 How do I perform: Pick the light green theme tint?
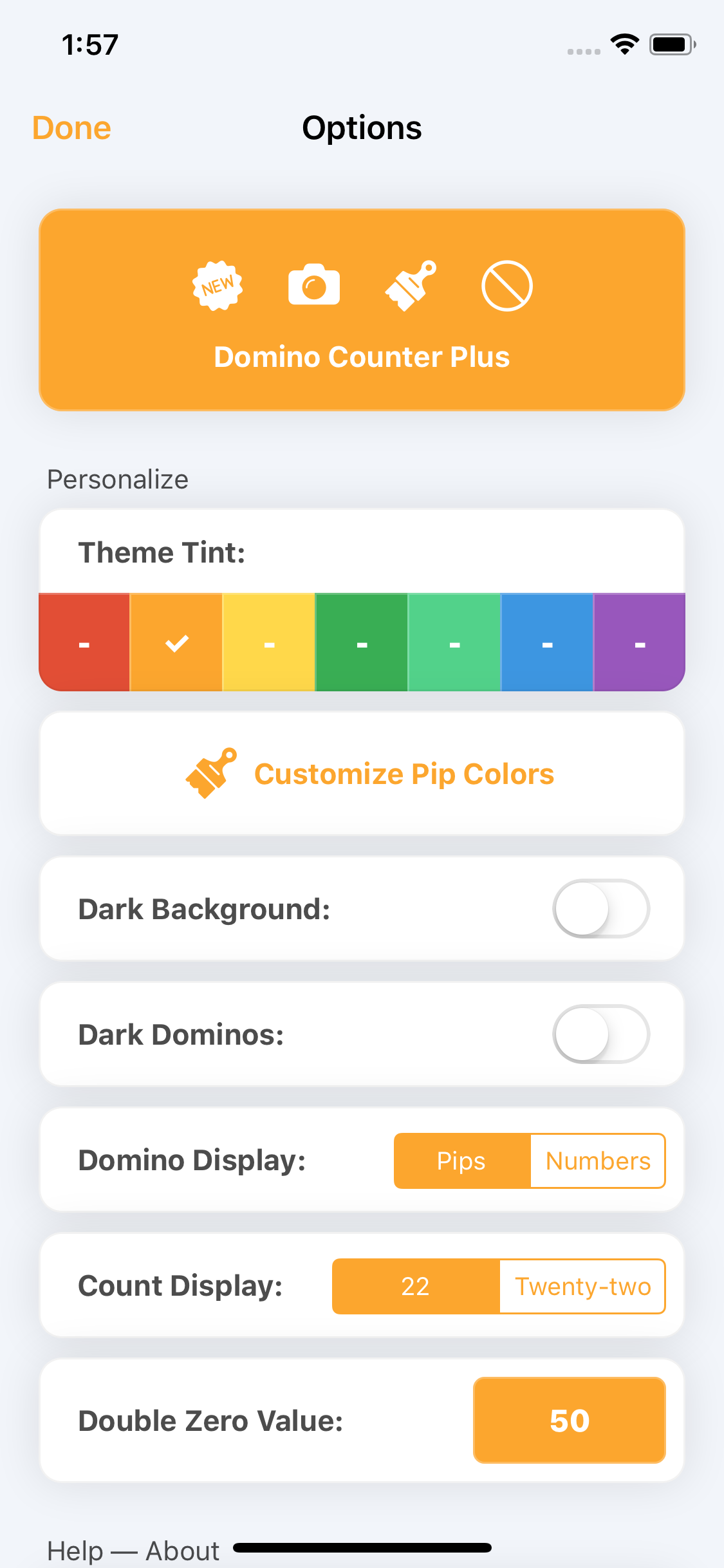click(x=454, y=642)
